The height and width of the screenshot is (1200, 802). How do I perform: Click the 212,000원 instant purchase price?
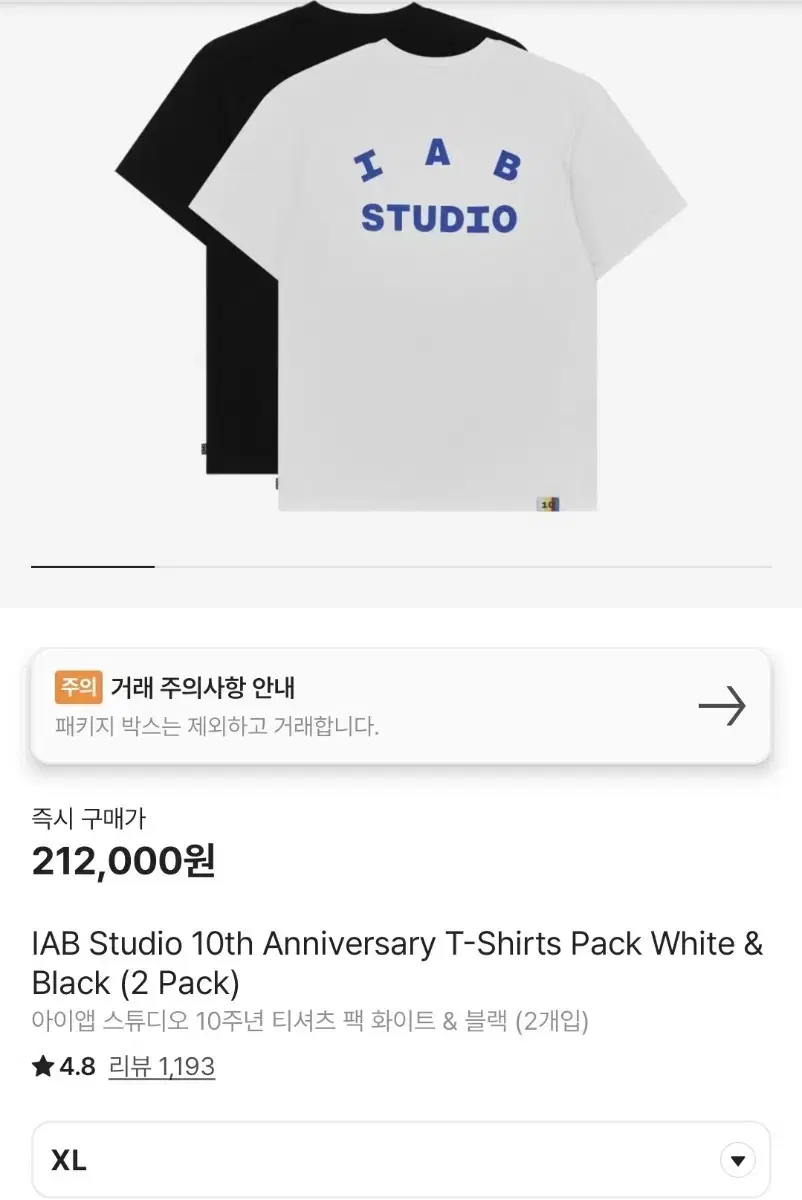pyautogui.click(x=123, y=863)
